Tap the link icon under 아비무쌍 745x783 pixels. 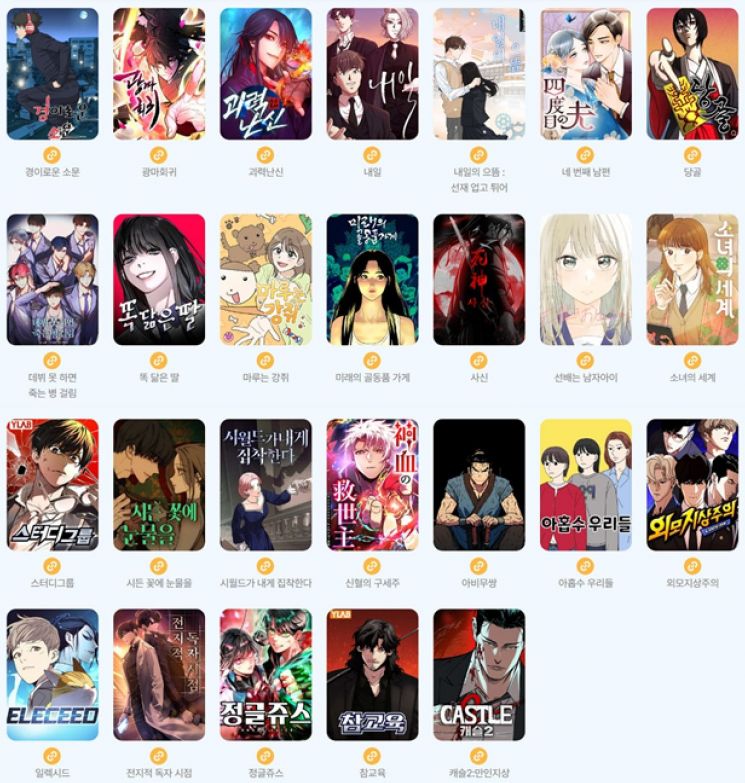[478, 565]
